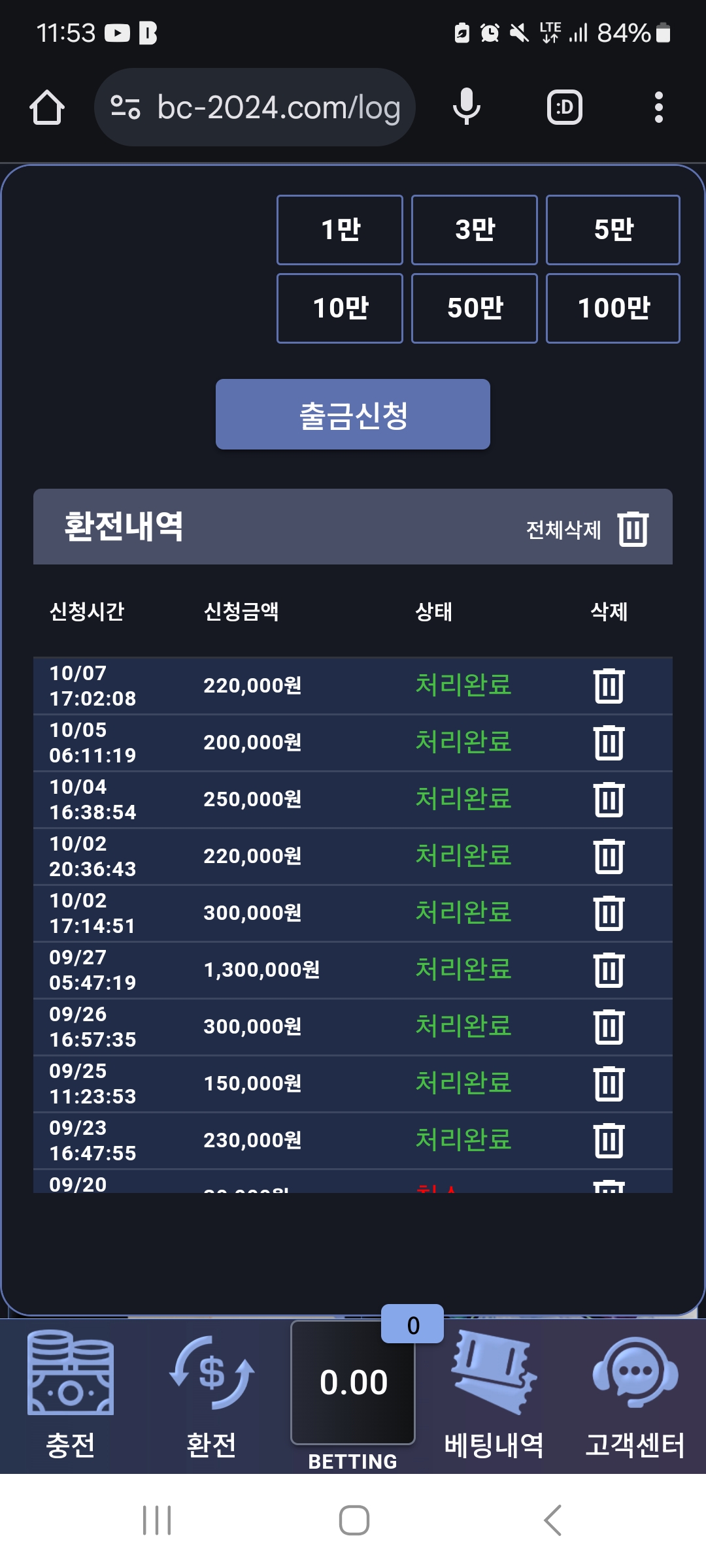
Task: Start voice search with the microphone
Action: coord(467,107)
